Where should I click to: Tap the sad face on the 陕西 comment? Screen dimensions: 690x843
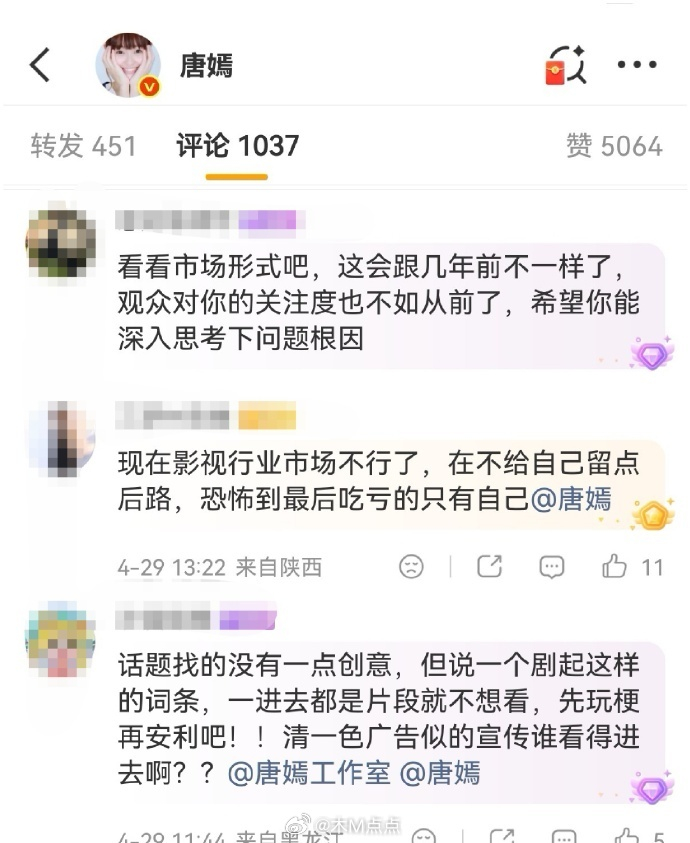[411, 567]
